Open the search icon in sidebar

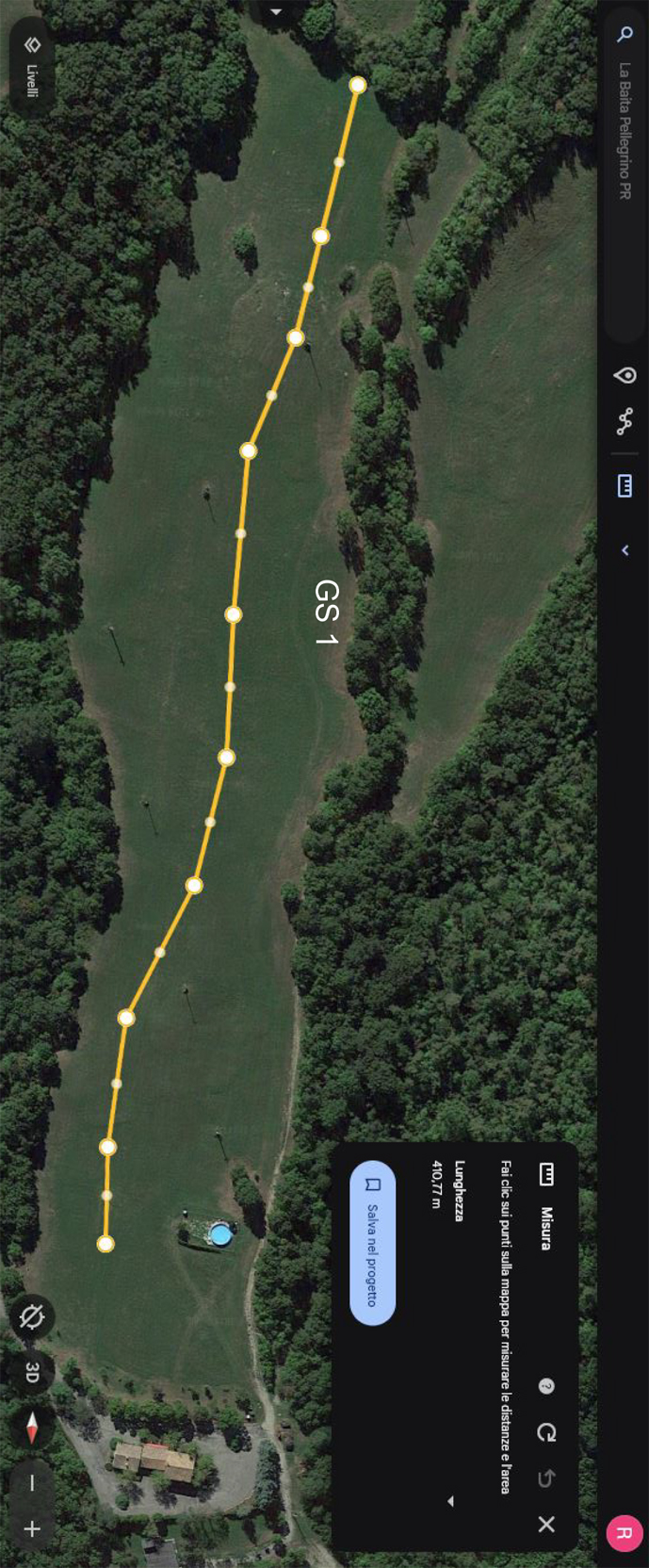click(624, 35)
